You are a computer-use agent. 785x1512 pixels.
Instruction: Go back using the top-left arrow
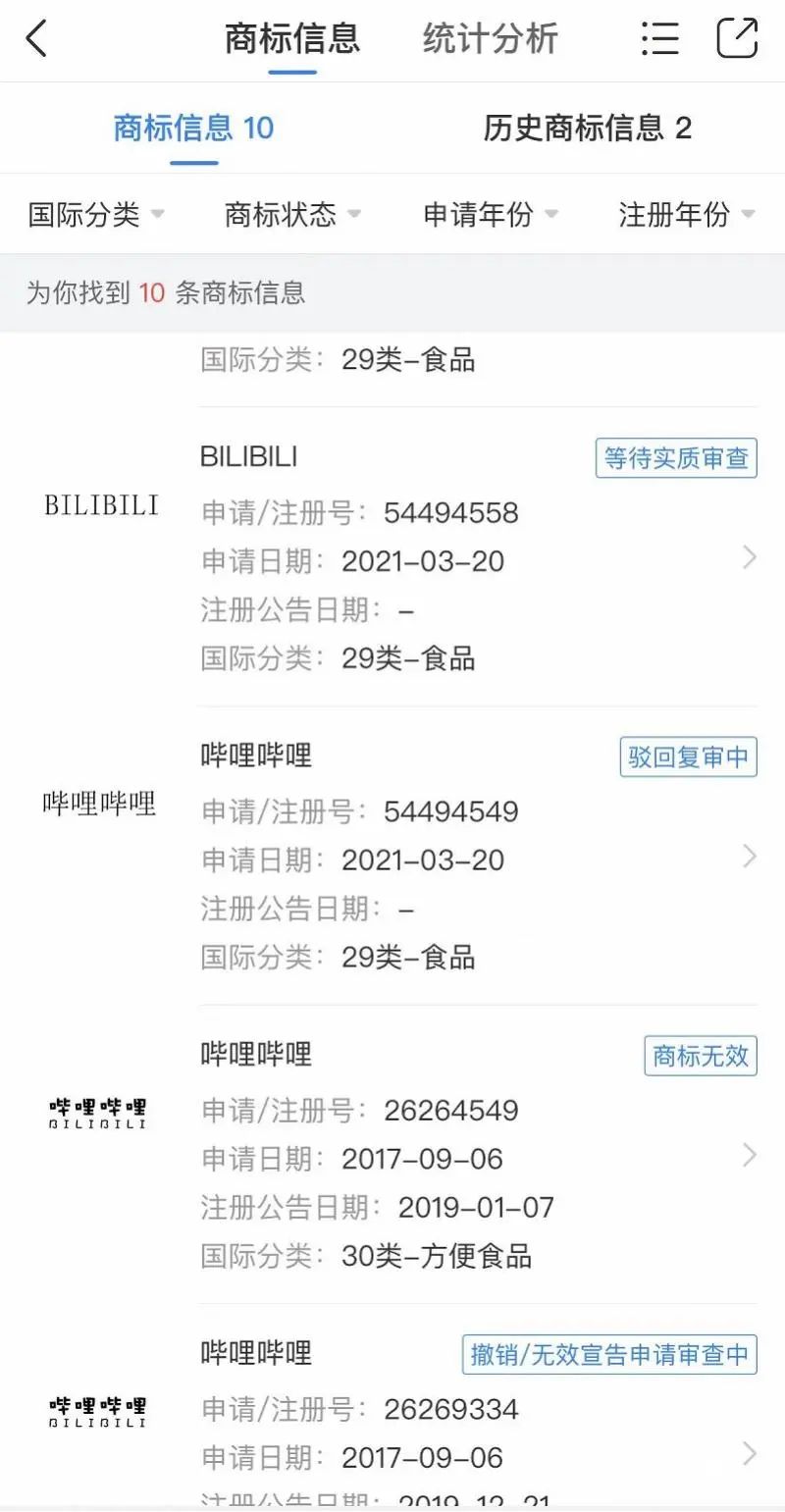coord(36,39)
